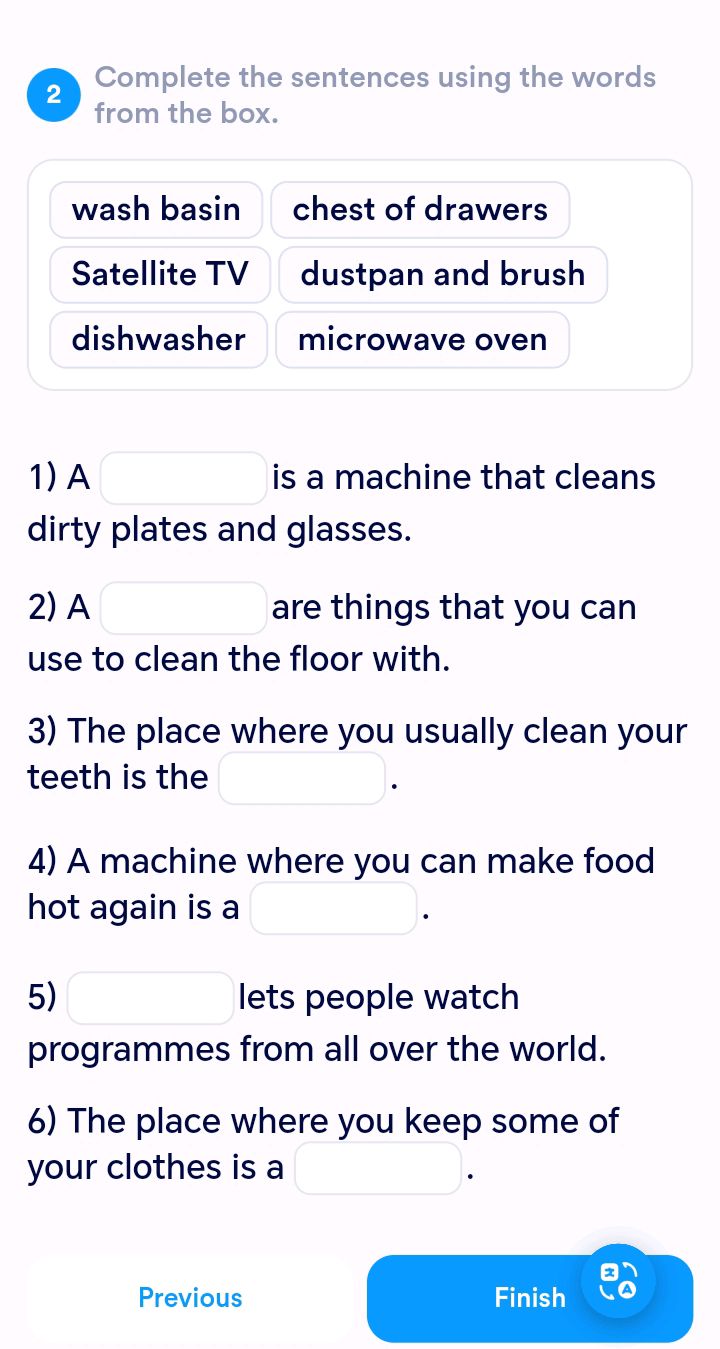Click the blank in sentence 2

point(183,607)
